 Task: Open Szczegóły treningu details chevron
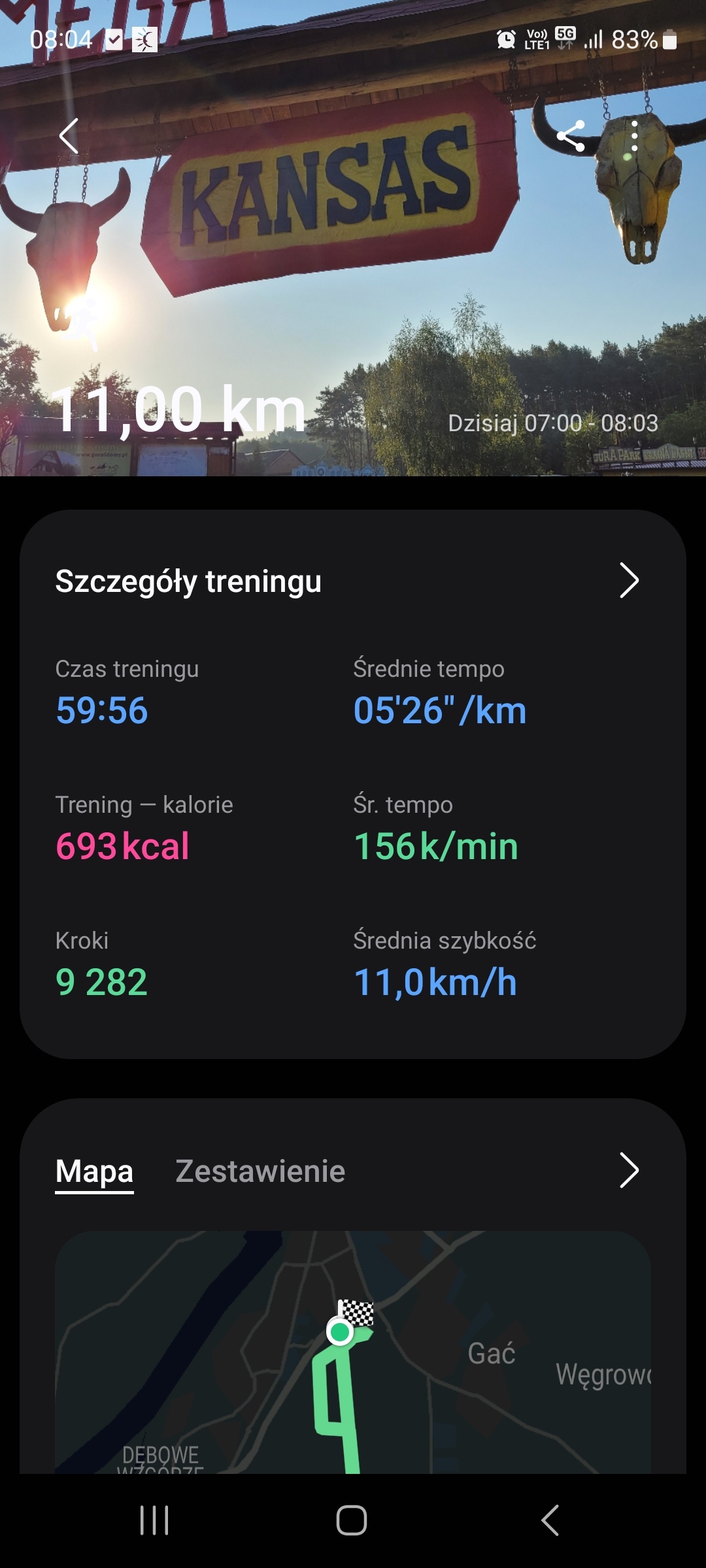629,580
